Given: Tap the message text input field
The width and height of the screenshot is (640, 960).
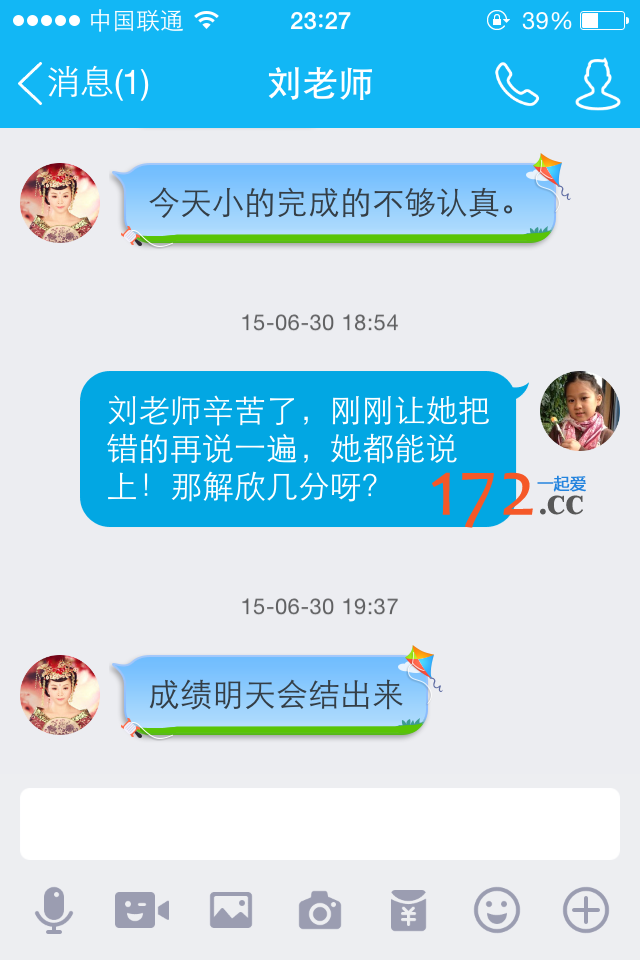Looking at the screenshot, I should pyautogui.click(x=320, y=823).
